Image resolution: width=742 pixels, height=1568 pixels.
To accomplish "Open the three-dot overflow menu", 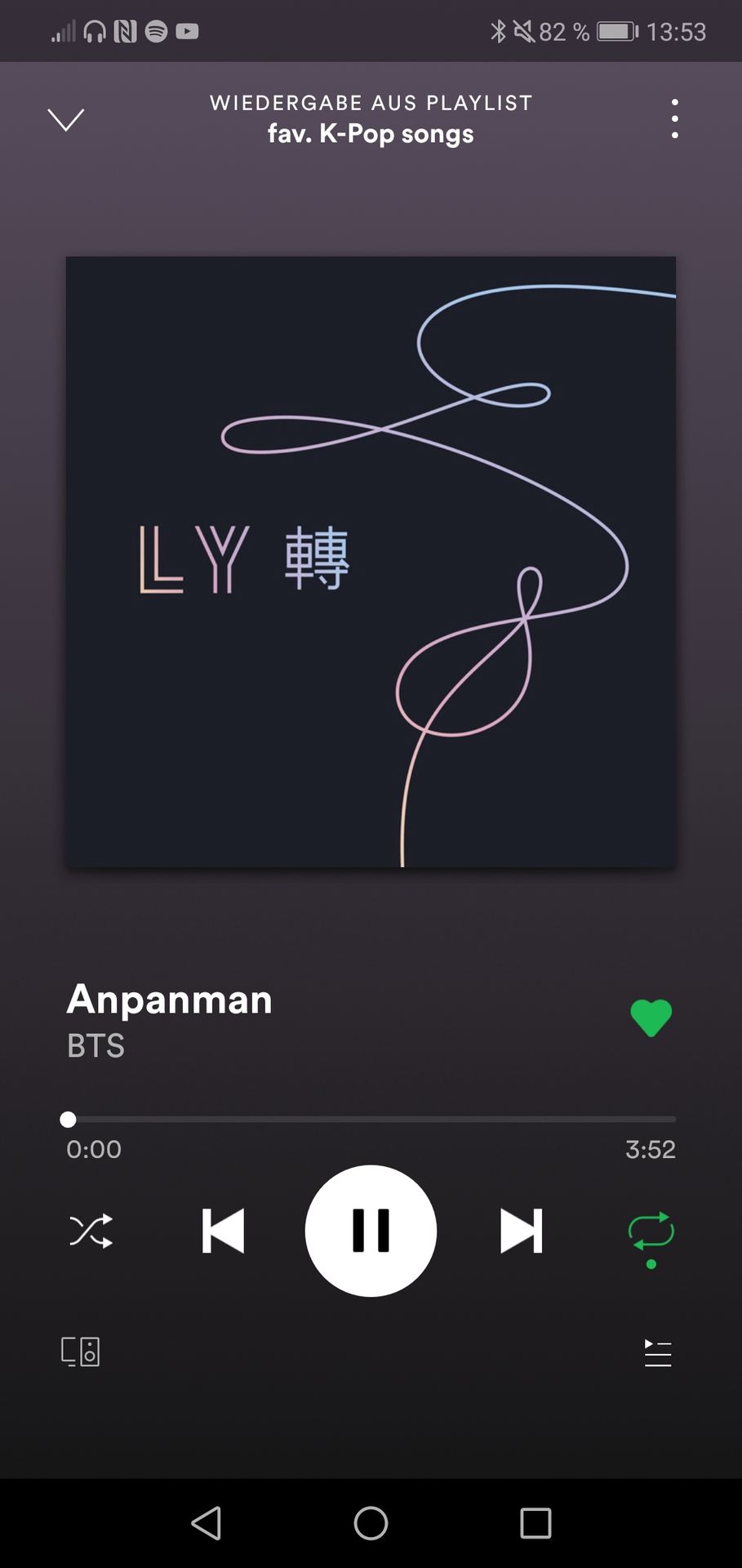I will [x=674, y=119].
